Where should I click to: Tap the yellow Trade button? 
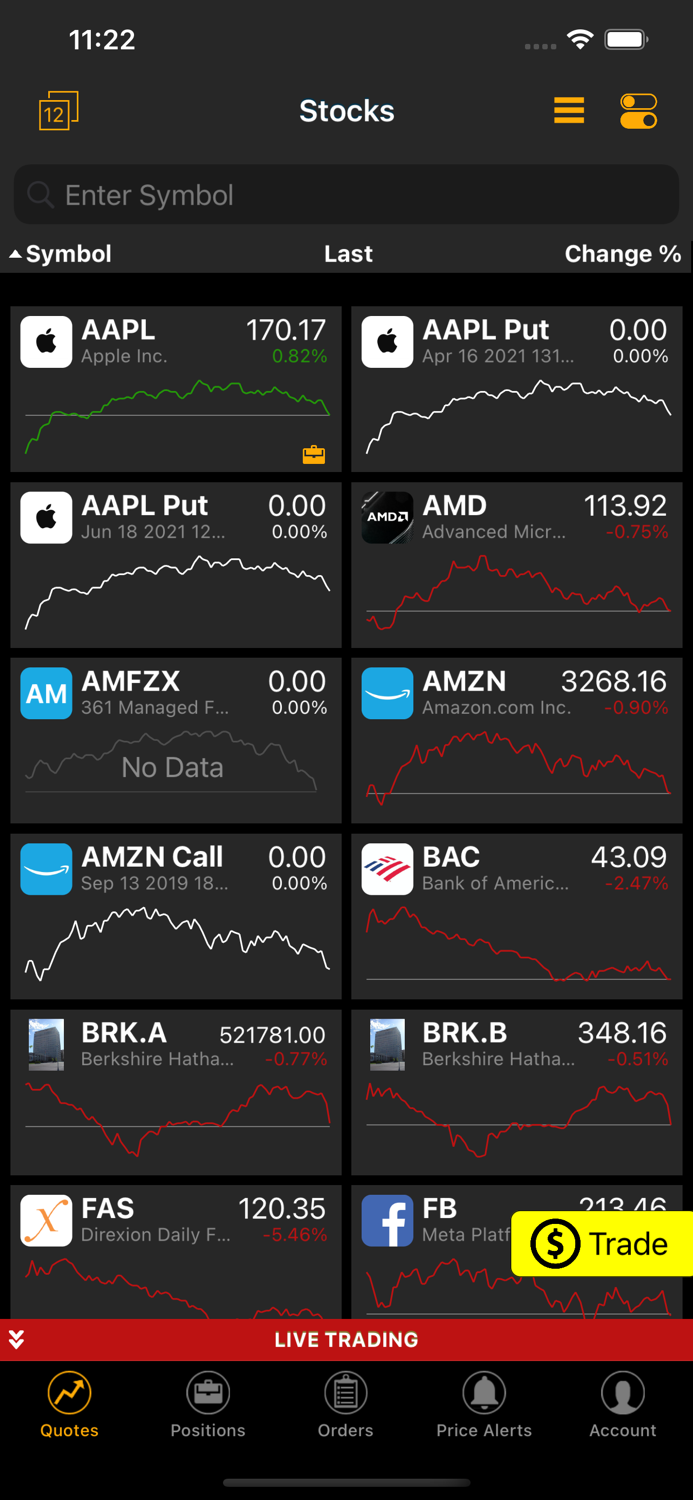pyautogui.click(x=602, y=1244)
